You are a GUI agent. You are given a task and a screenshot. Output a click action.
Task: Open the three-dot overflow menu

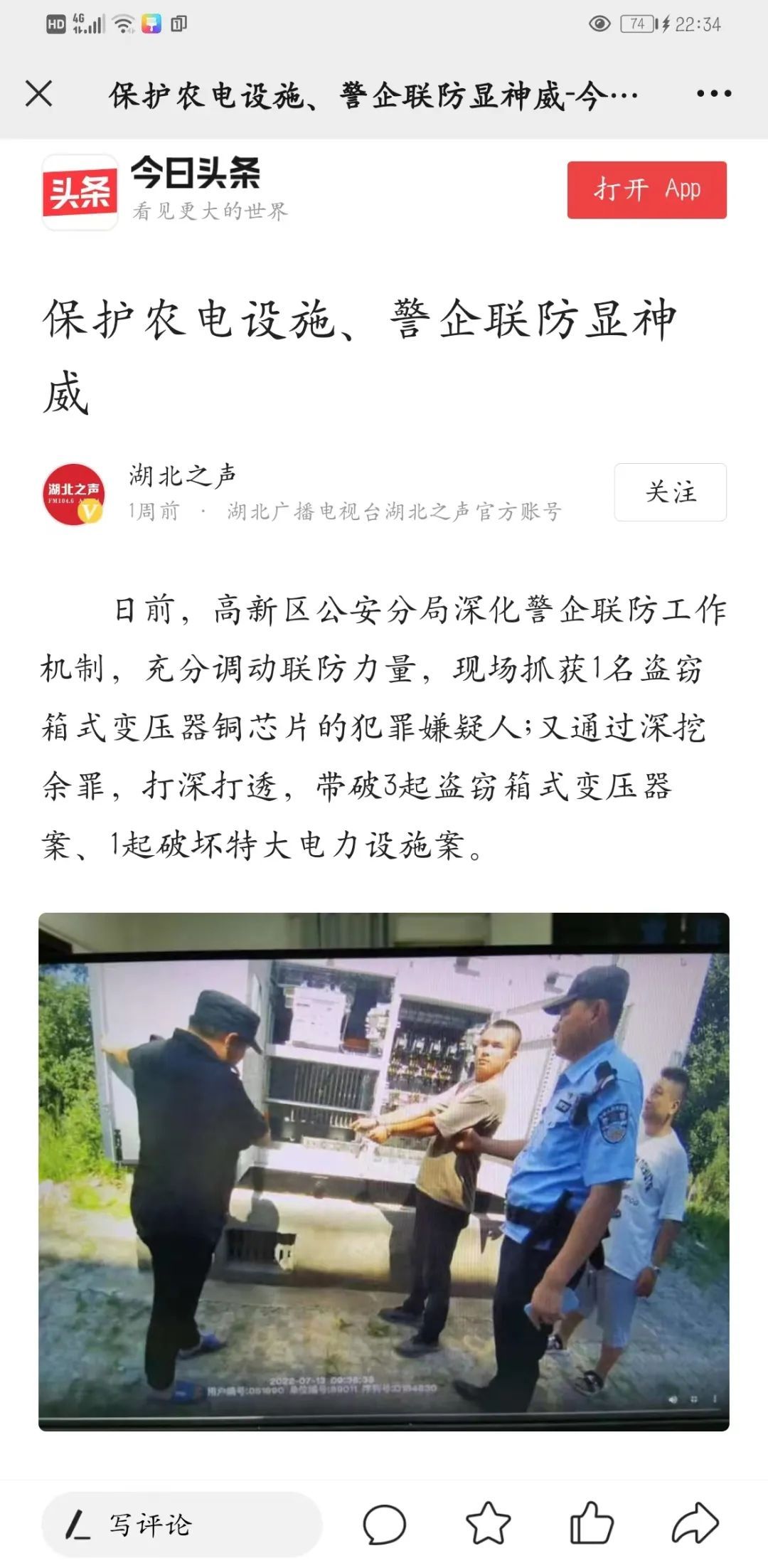click(713, 94)
